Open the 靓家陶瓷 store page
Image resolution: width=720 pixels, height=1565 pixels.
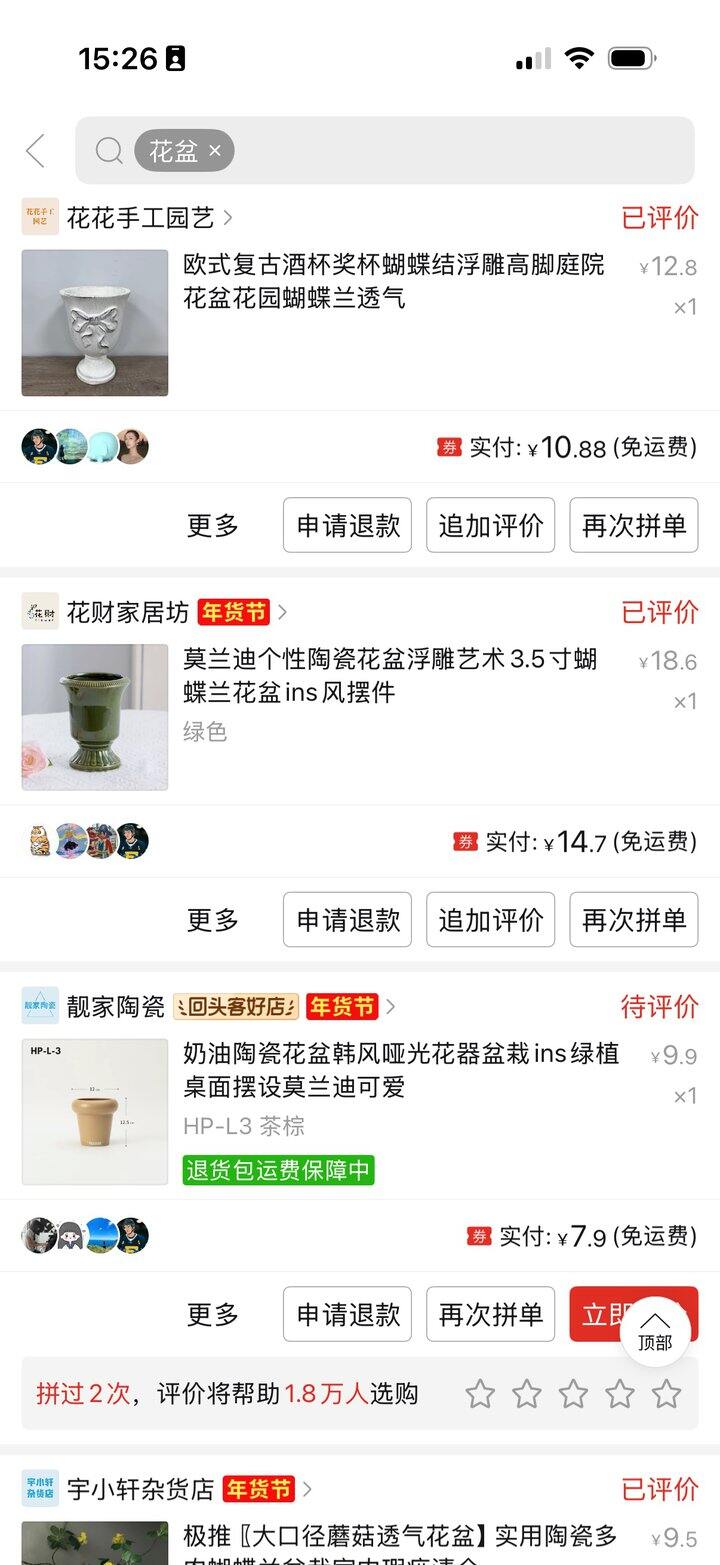pos(116,1006)
